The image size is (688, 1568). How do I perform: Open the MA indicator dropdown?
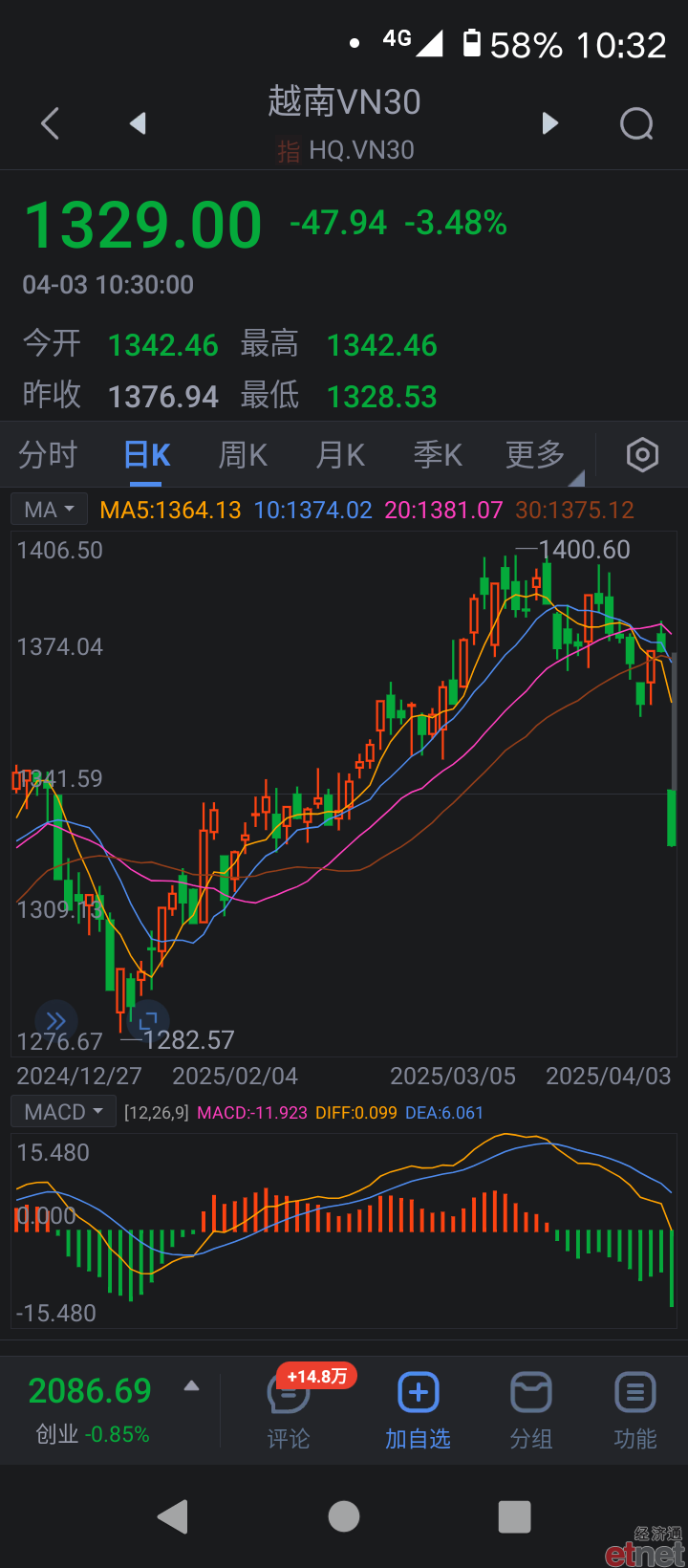(50, 510)
